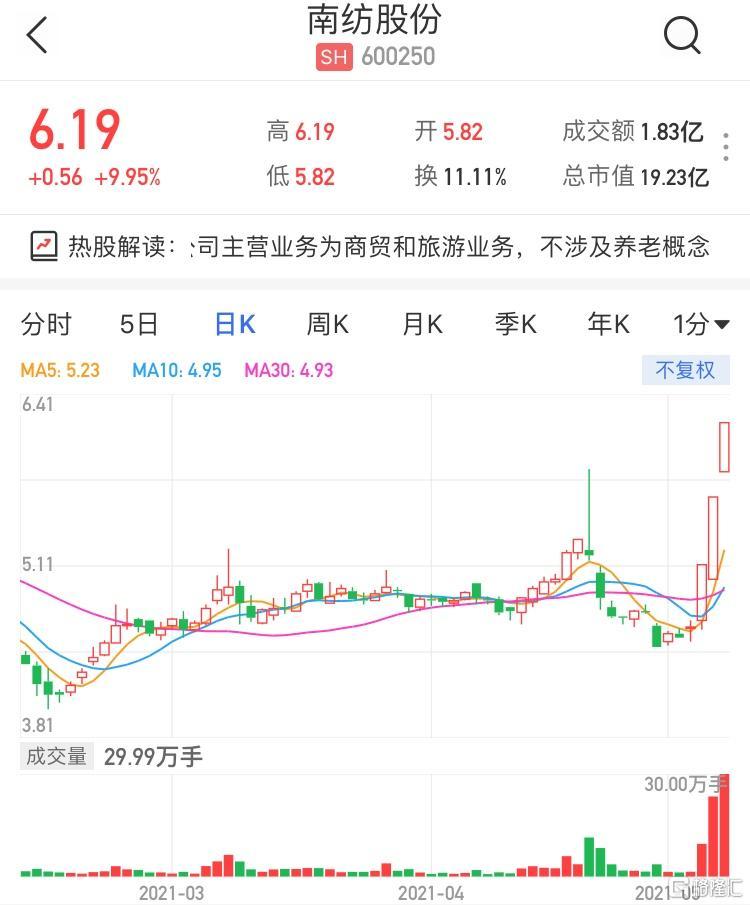Select the 日K chart tab
This screenshot has width=750, height=905.
[x=235, y=324]
